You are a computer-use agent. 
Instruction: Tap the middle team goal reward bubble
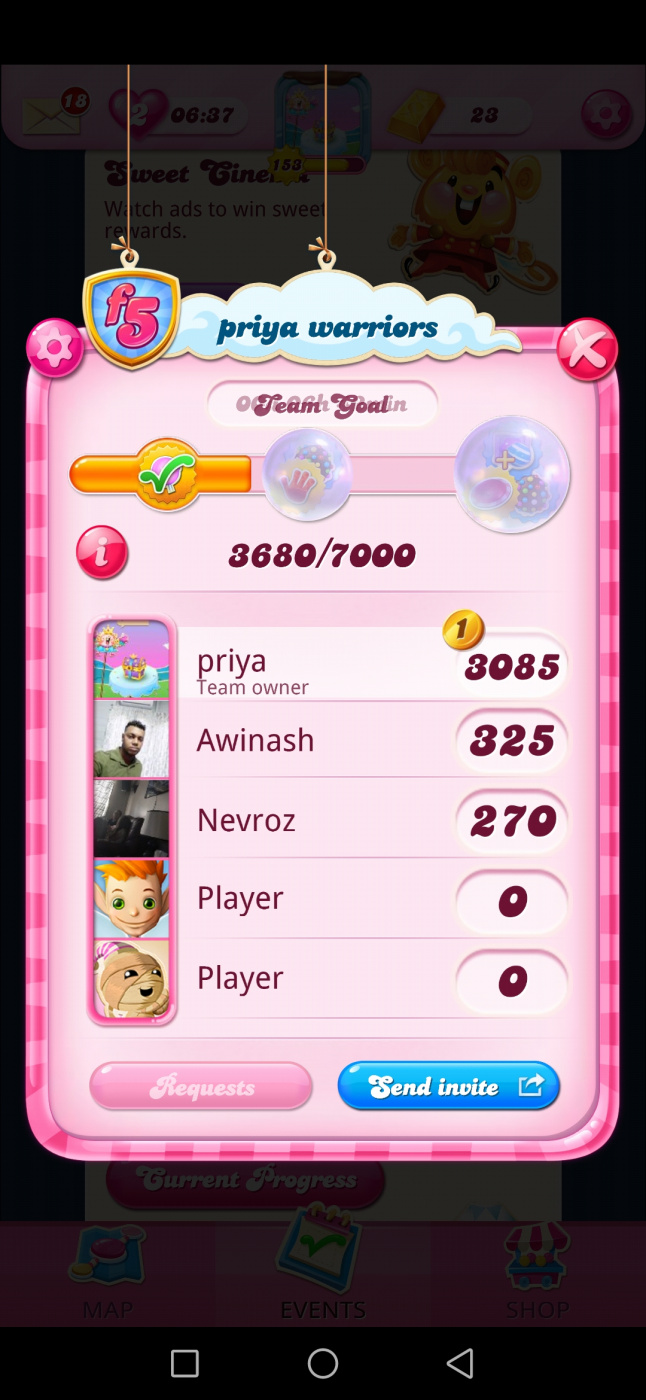pyautogui.click(x=307, y=475)
